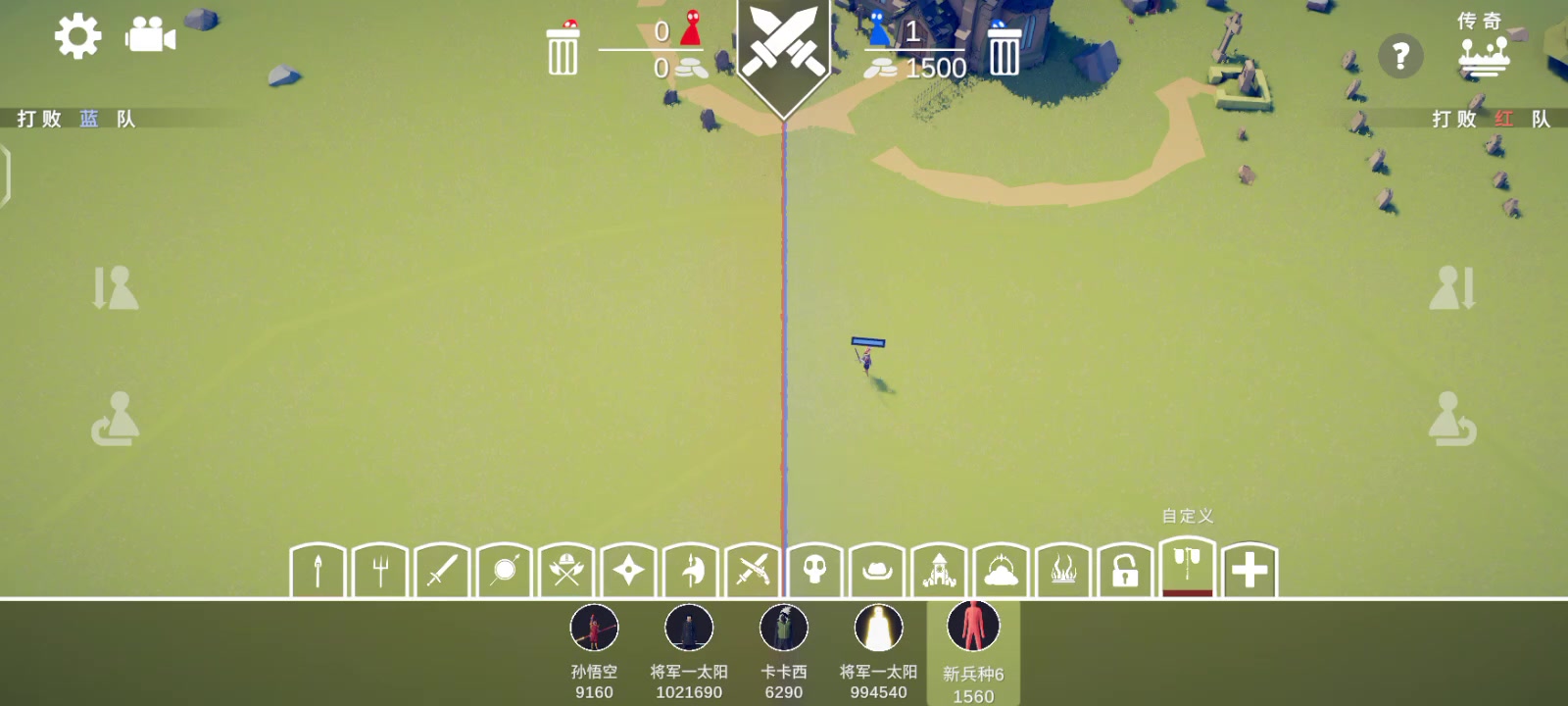Switch to the flame faction tab
This screenshot has width=1568, height=706.
[1063, 571]
